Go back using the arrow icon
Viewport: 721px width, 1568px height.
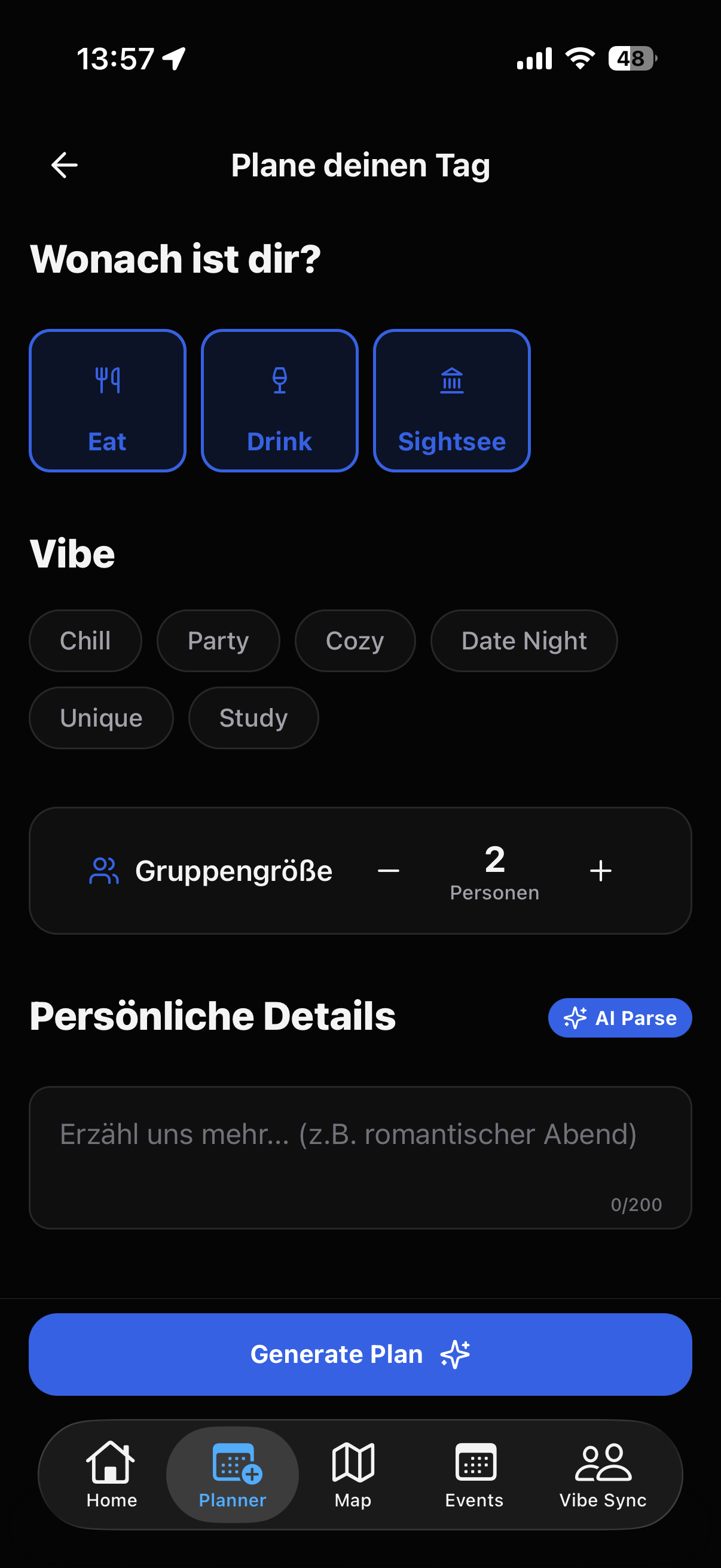click(64, 165)
